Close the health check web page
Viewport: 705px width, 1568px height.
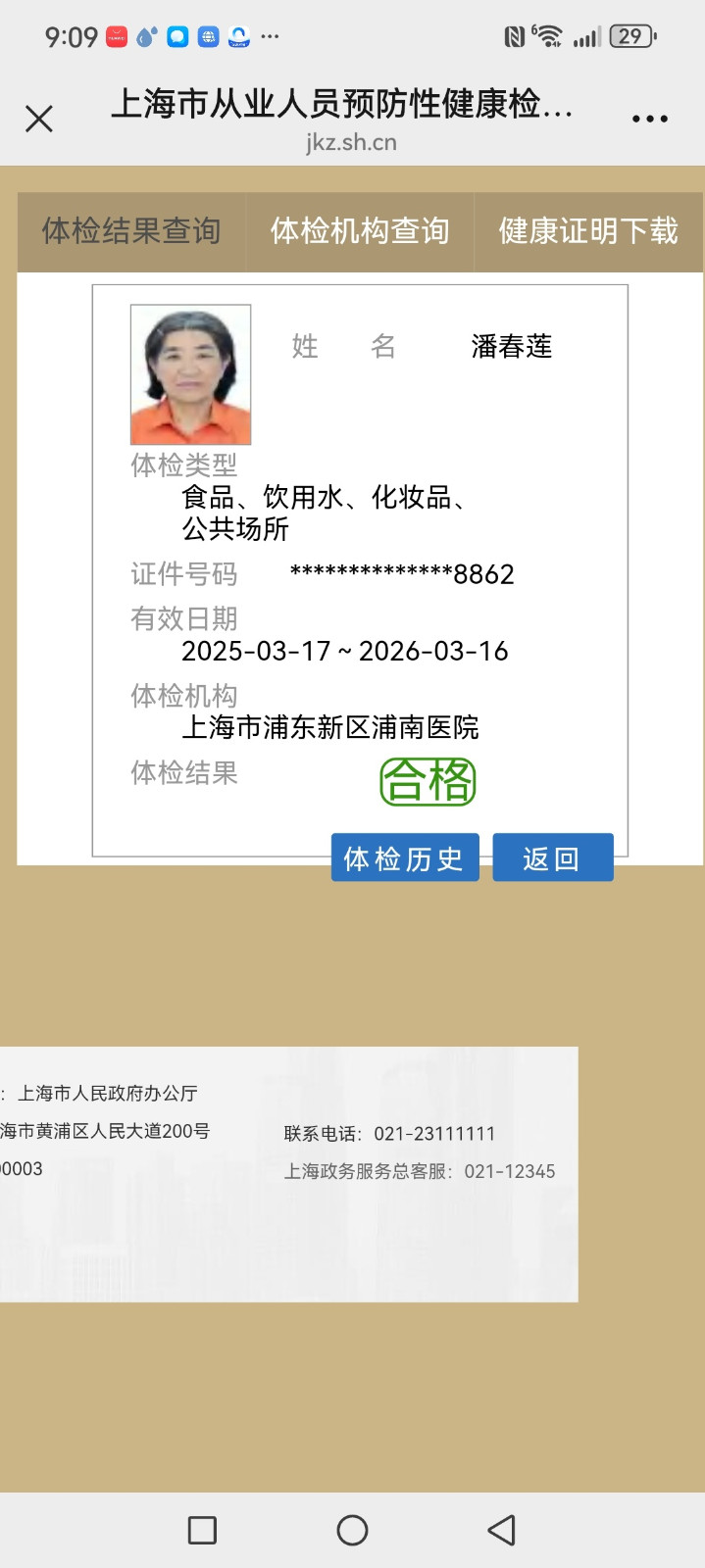coord(39,120)
